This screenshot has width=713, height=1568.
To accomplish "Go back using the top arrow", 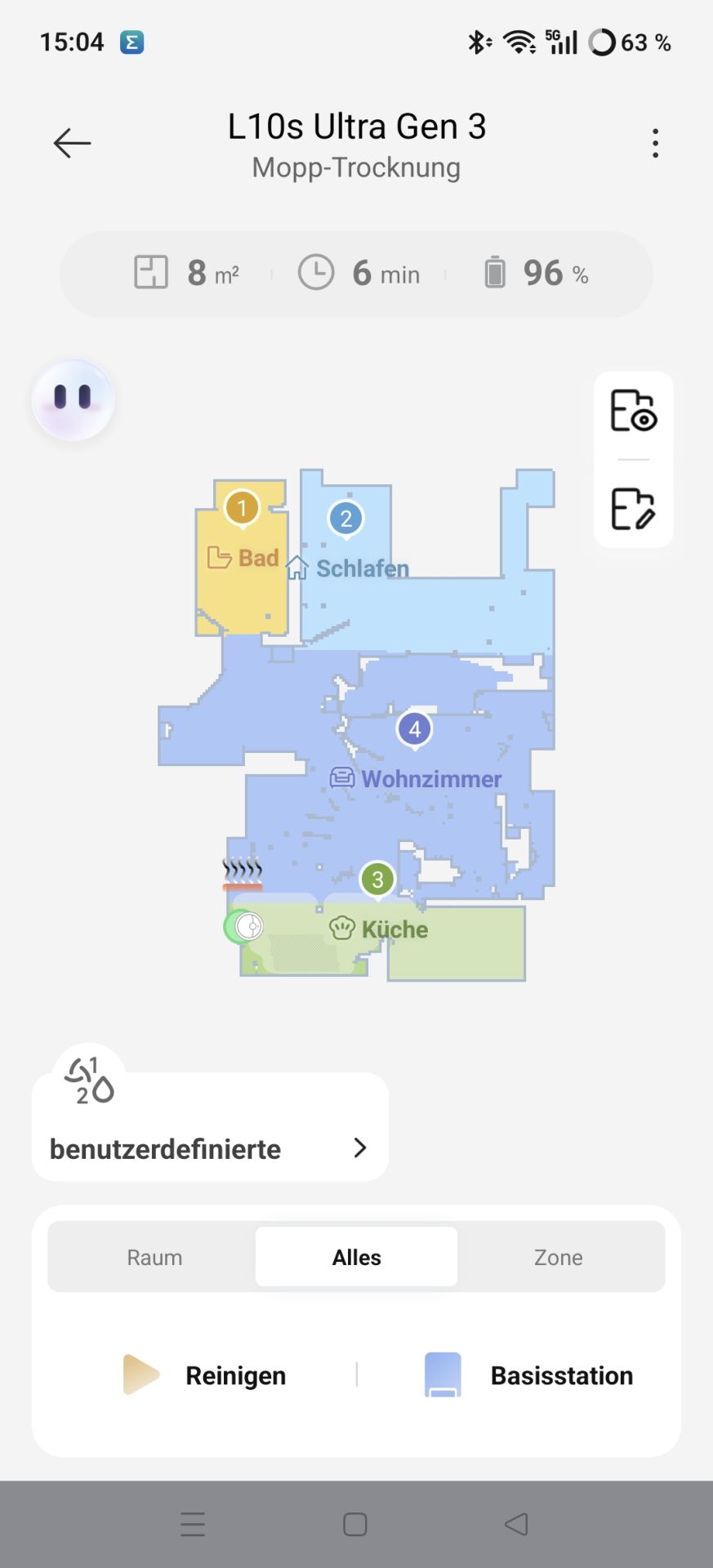I will coord(72,143).
